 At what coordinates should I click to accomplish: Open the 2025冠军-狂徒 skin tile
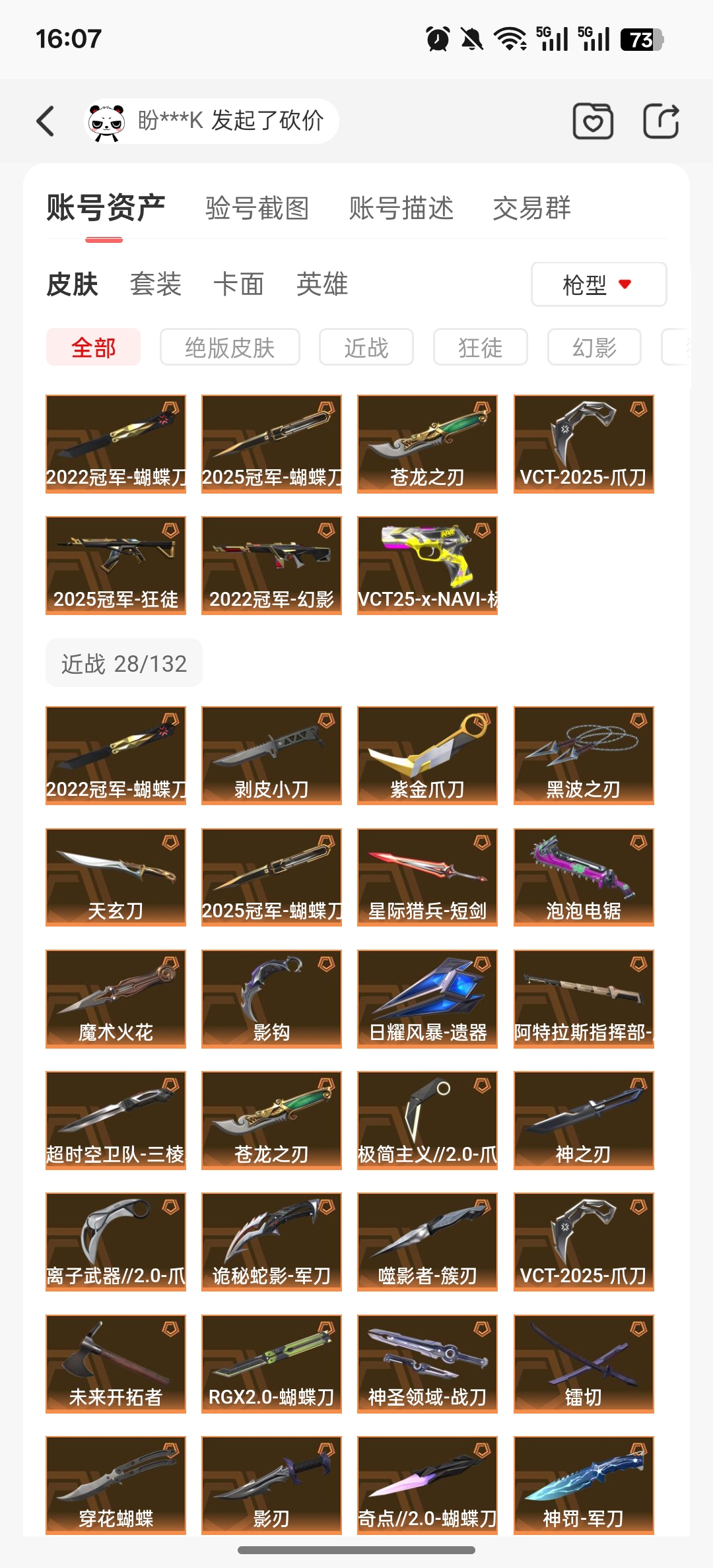[116, 566]
